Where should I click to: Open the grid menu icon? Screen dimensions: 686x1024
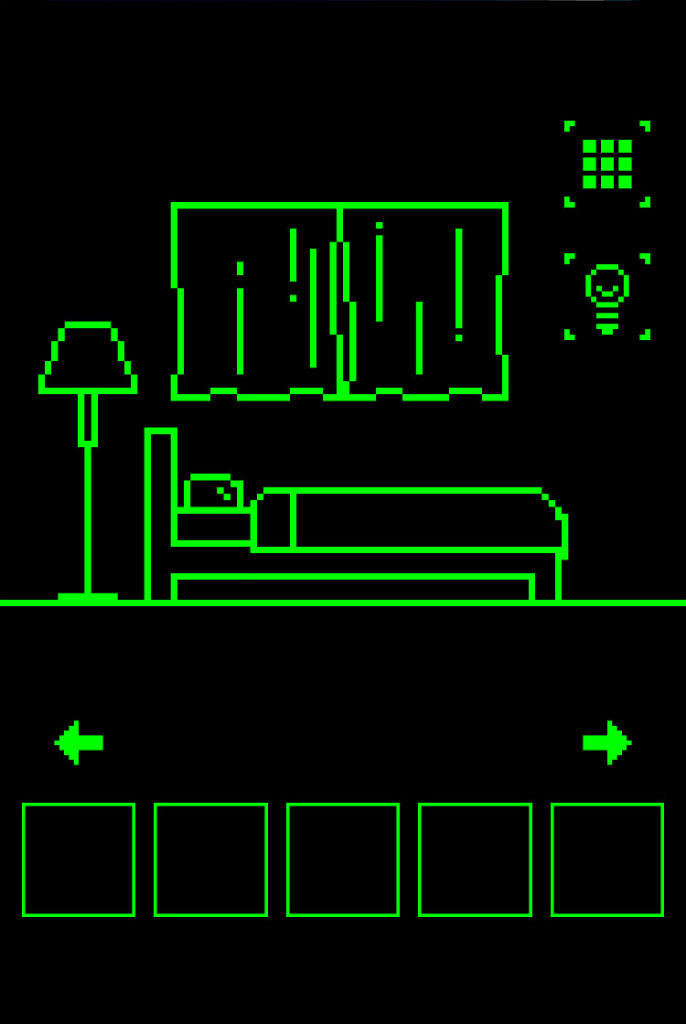607,164
